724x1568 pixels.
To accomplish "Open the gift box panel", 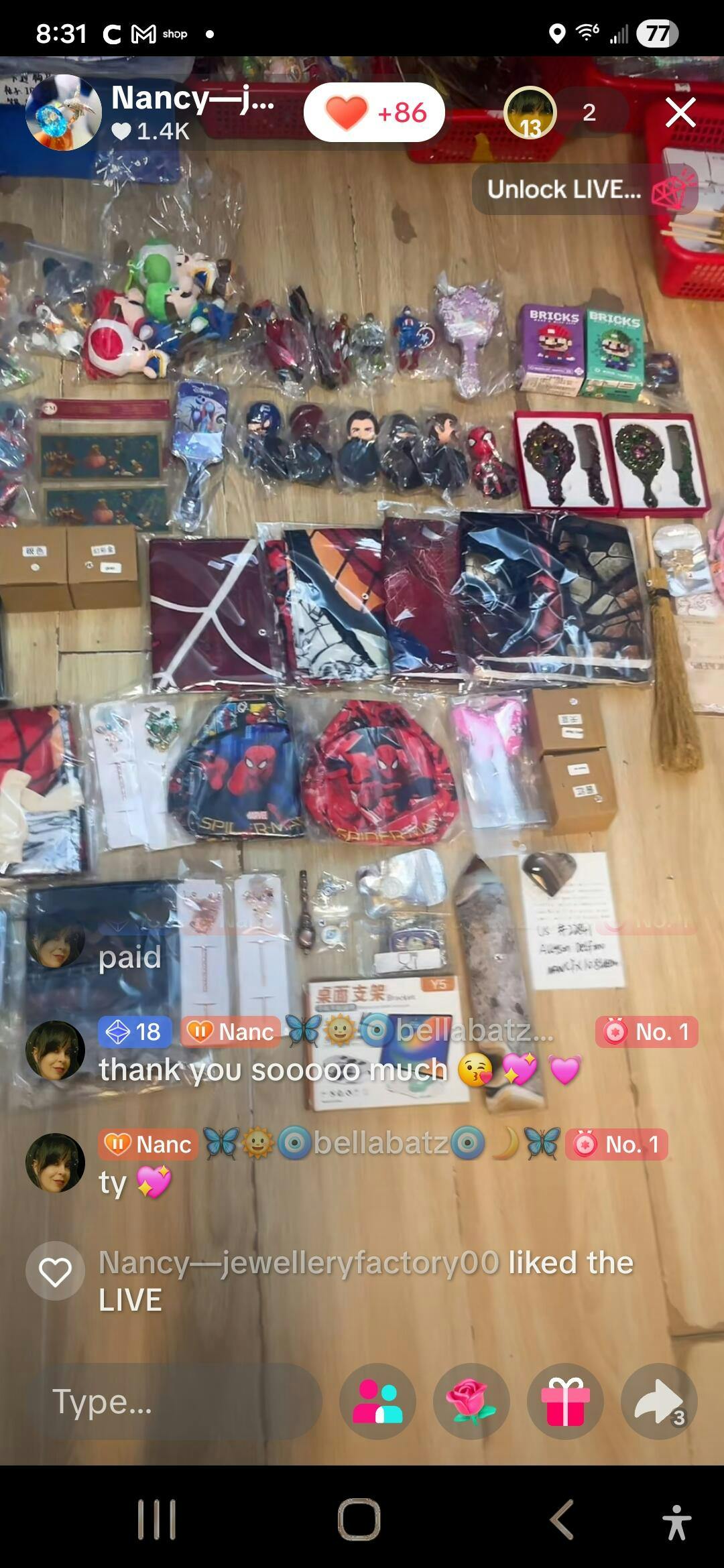I will pos(565,1401).
